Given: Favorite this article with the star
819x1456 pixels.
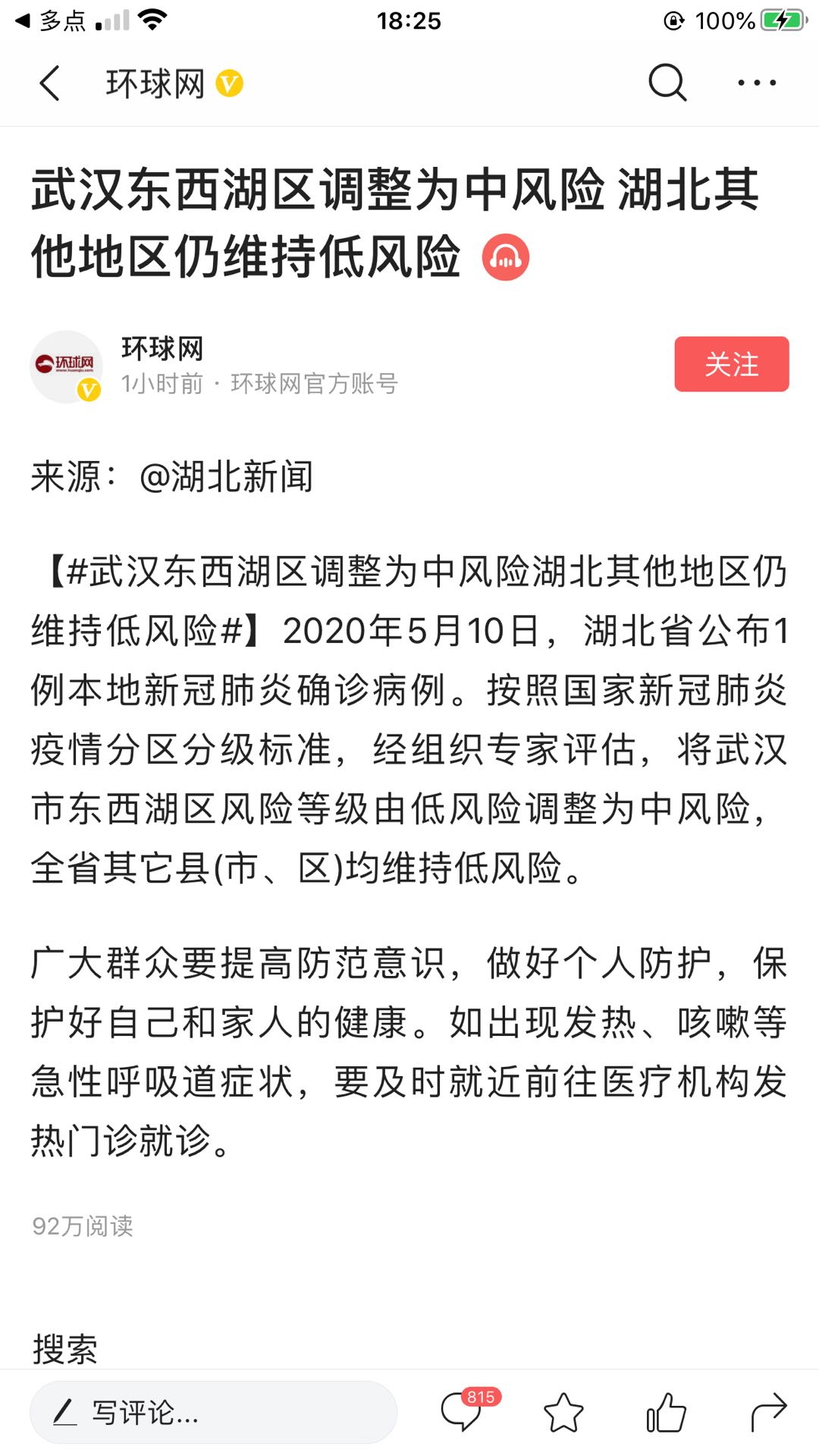Looking at the screenshot, I should (563, 1412).
